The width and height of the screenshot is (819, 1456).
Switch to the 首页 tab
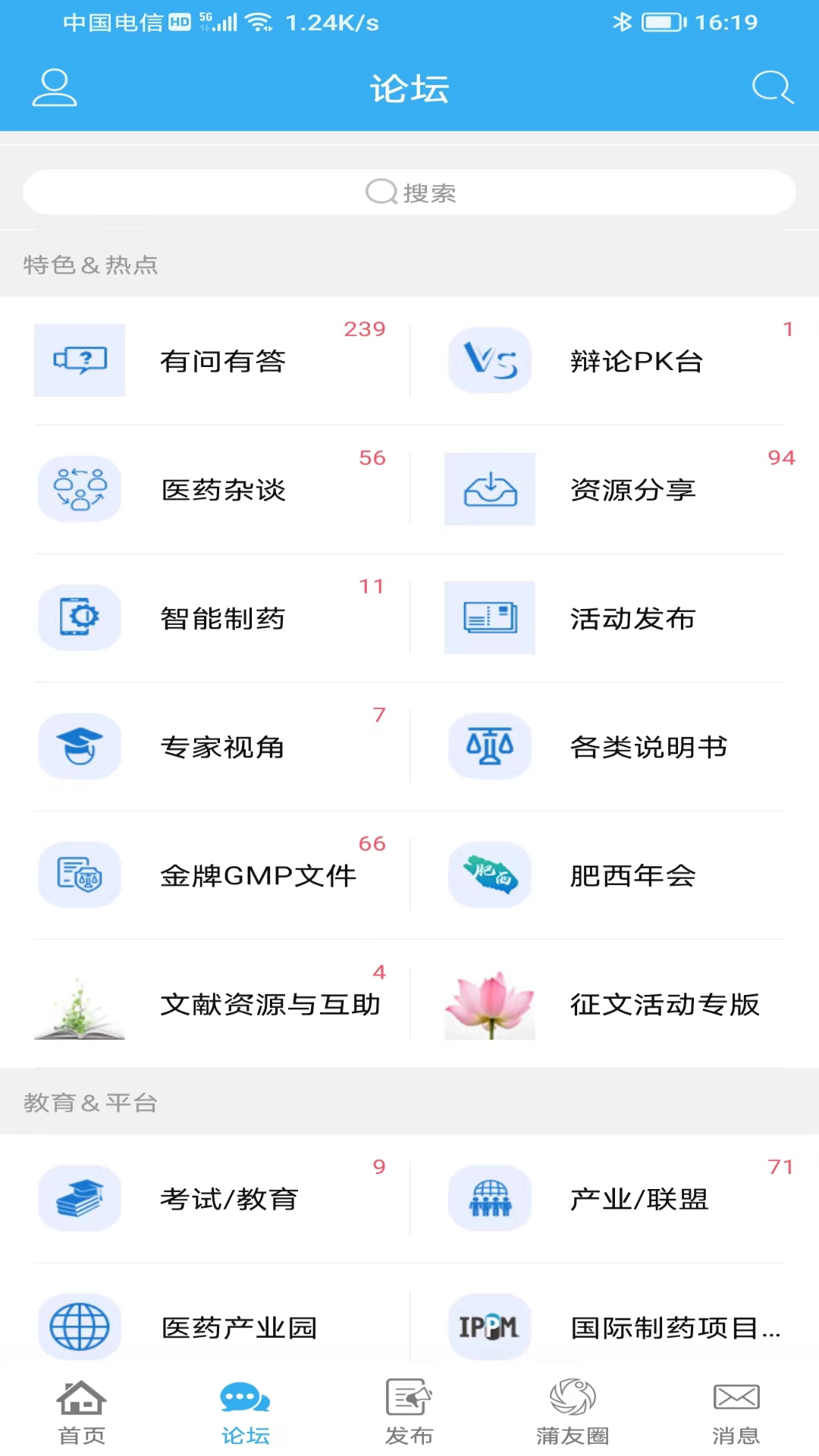81,1410
